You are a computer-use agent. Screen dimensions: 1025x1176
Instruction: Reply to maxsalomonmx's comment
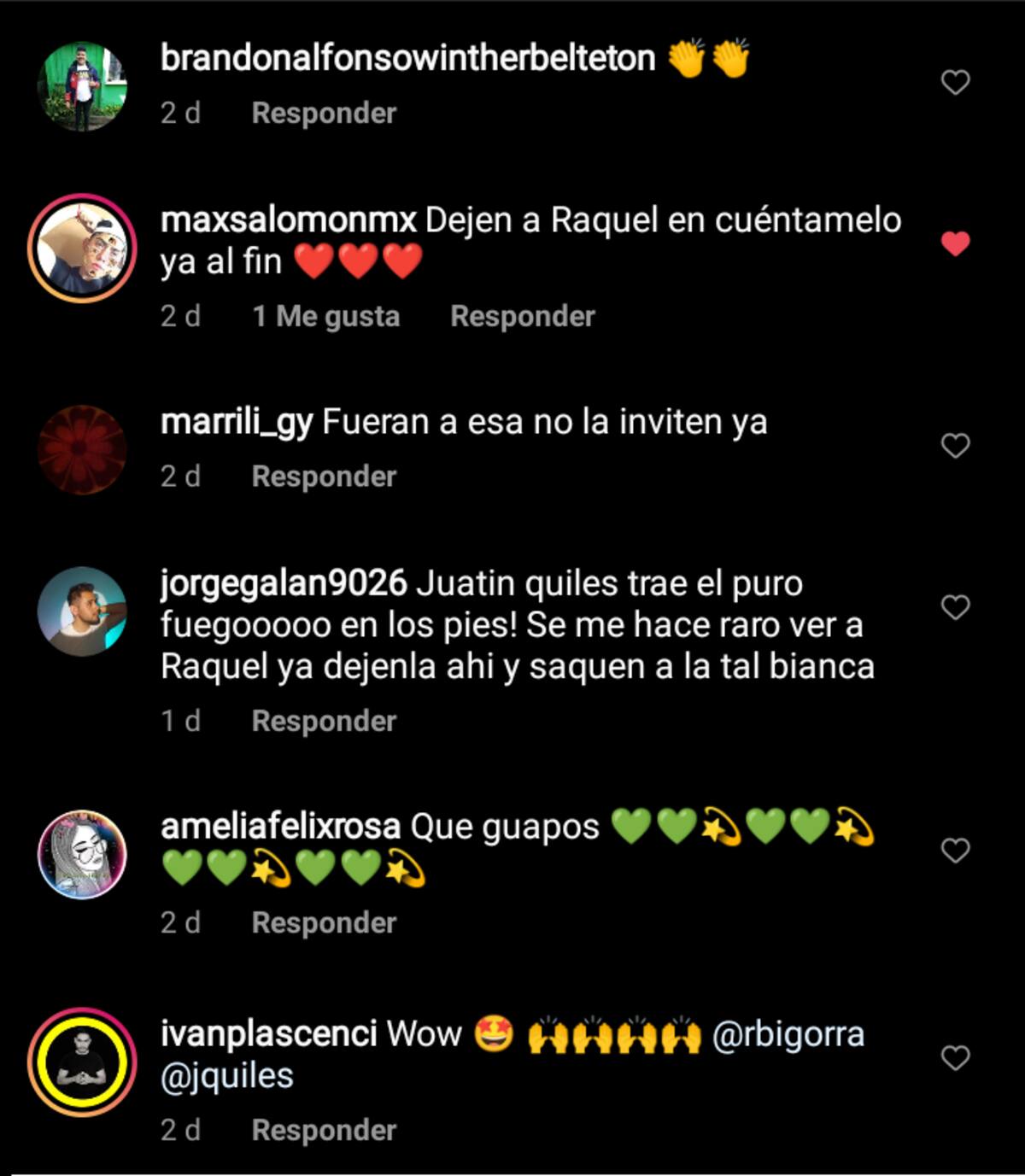[522, 317]
